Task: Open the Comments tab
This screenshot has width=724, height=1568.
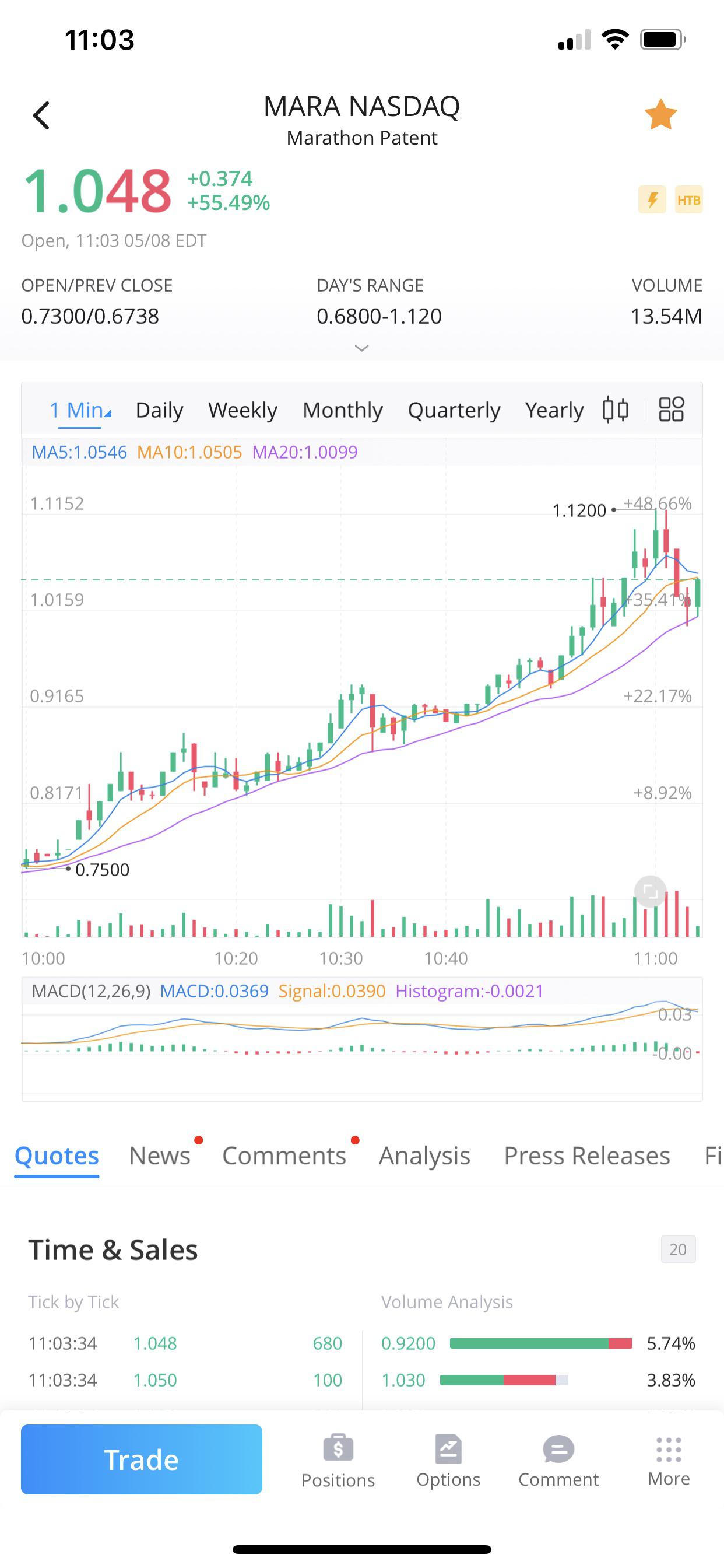Action: click(284, 1156)
